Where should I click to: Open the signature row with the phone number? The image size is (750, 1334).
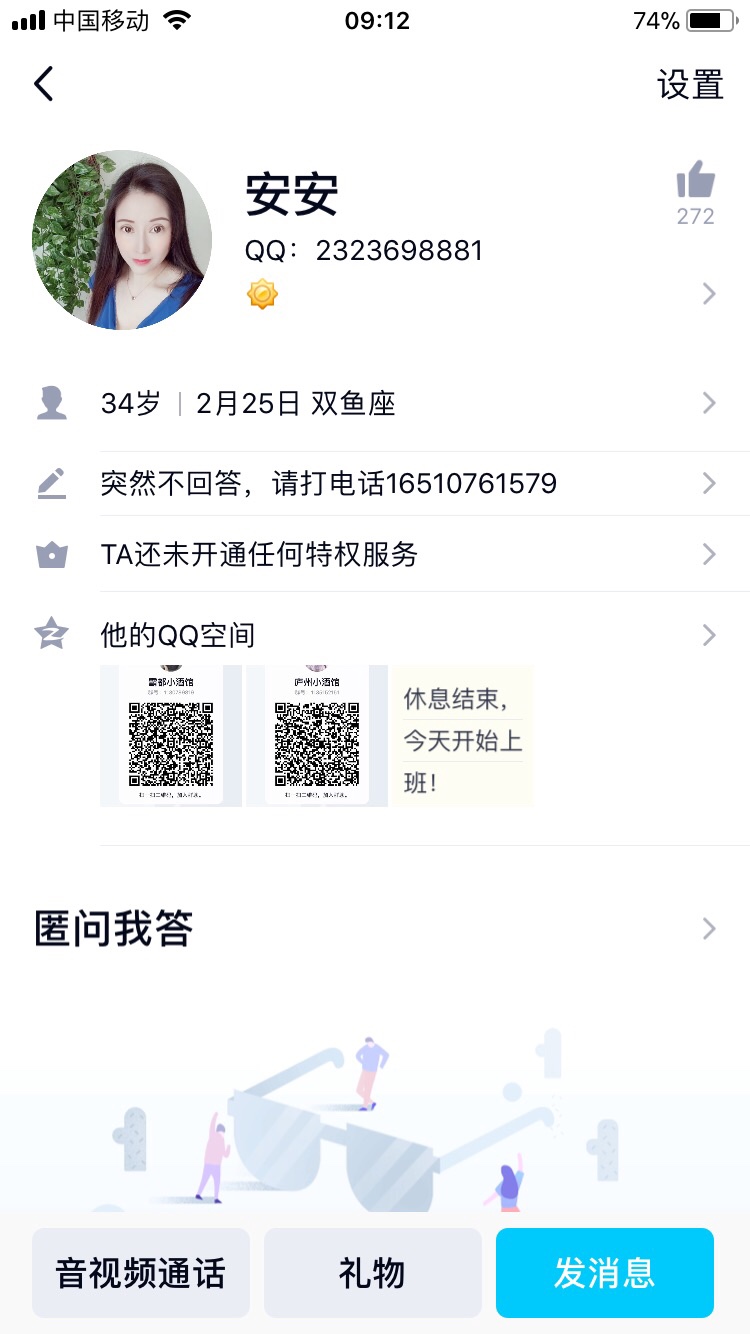[x=400, y=484]
